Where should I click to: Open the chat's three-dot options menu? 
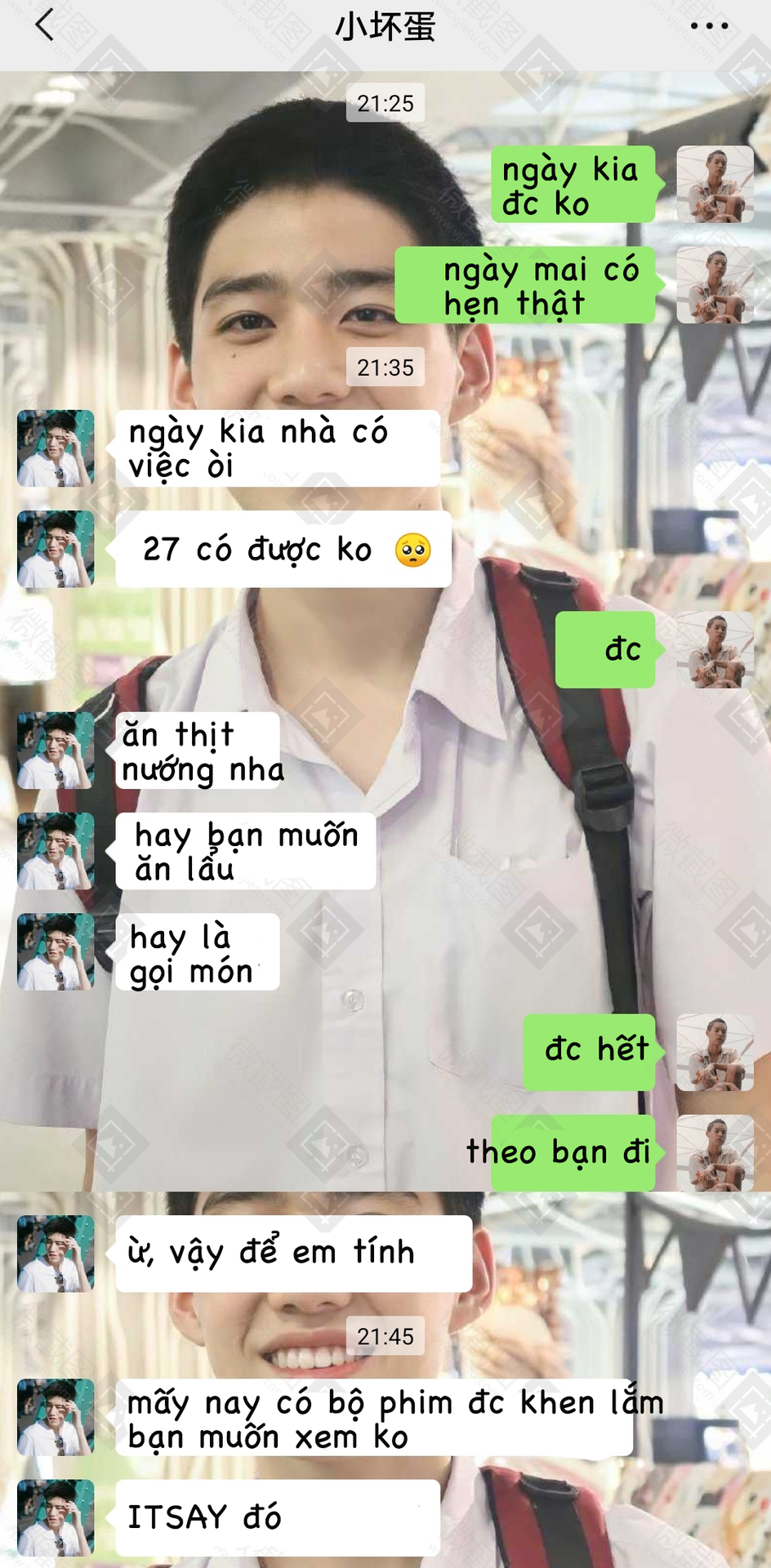(709, 26)
